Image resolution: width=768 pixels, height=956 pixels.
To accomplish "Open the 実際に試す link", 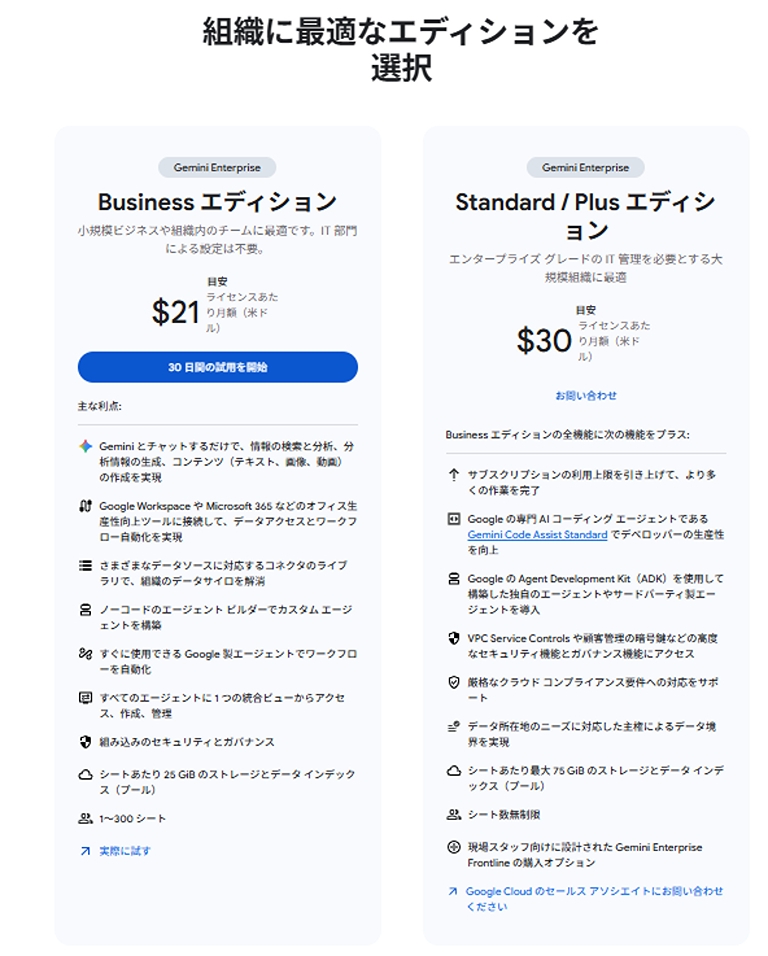I will click(124, 851).
